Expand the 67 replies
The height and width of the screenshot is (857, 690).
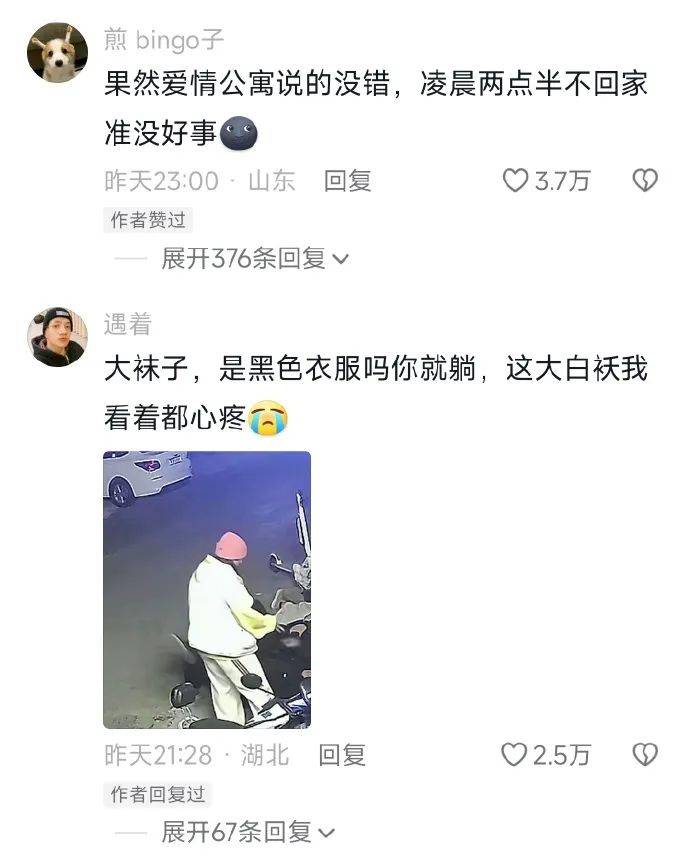pos(248,832)
